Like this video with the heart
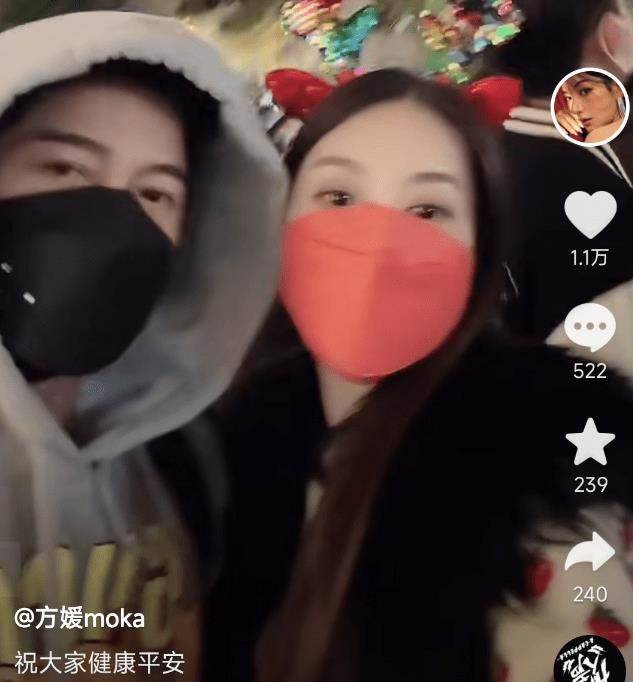 coord(590,214)
